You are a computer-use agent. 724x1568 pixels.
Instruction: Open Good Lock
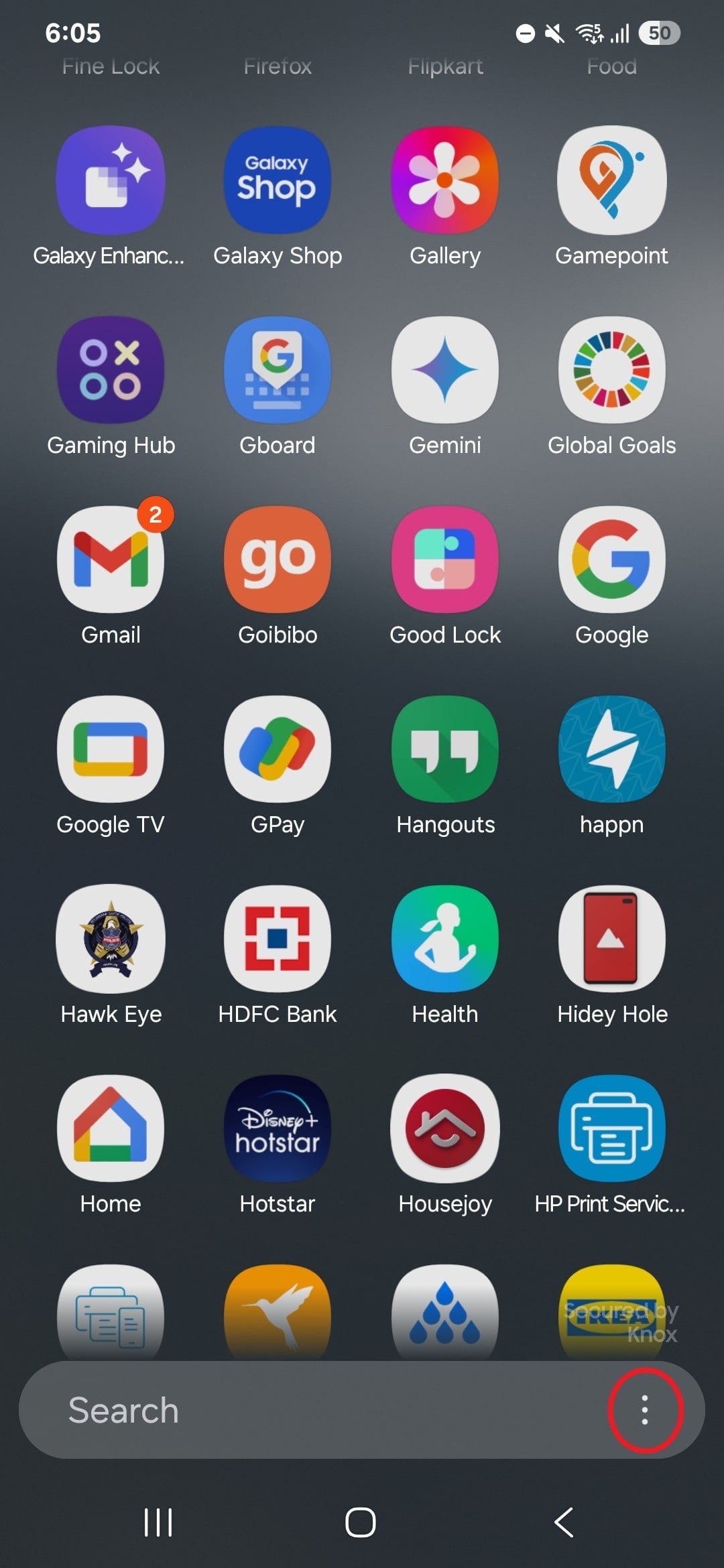pos(445,560)
